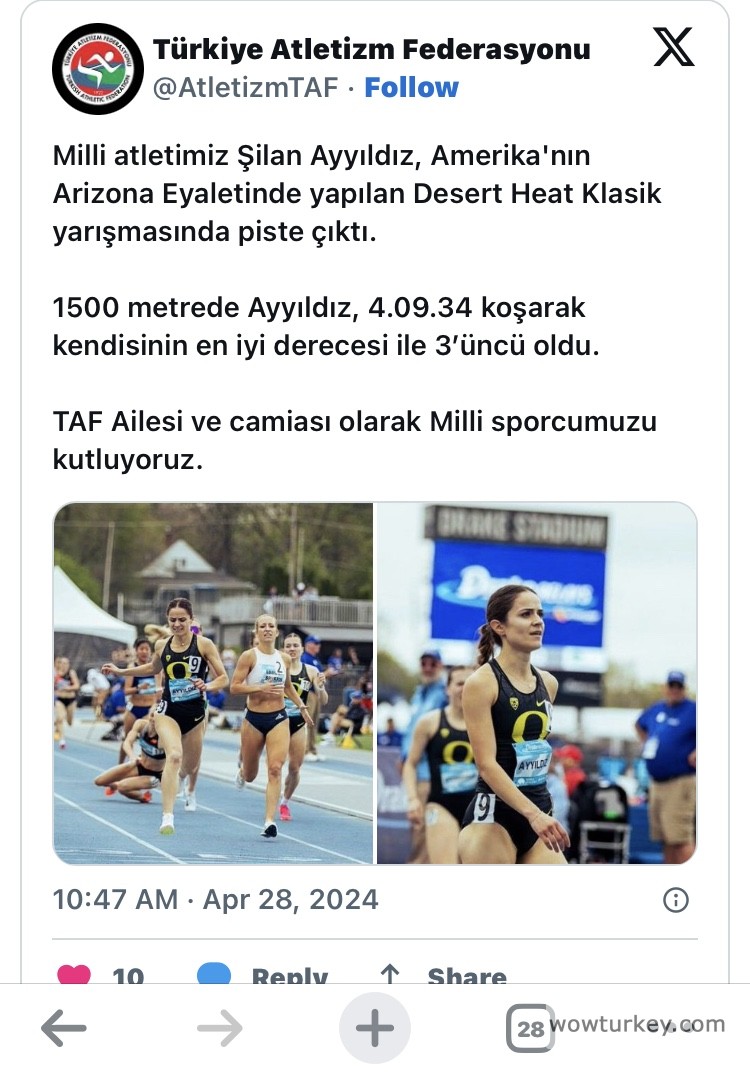The width and height of the screenshot is (750, 1072).
Task: Open the right photo of the runner
Action: [x=537, y=683]
